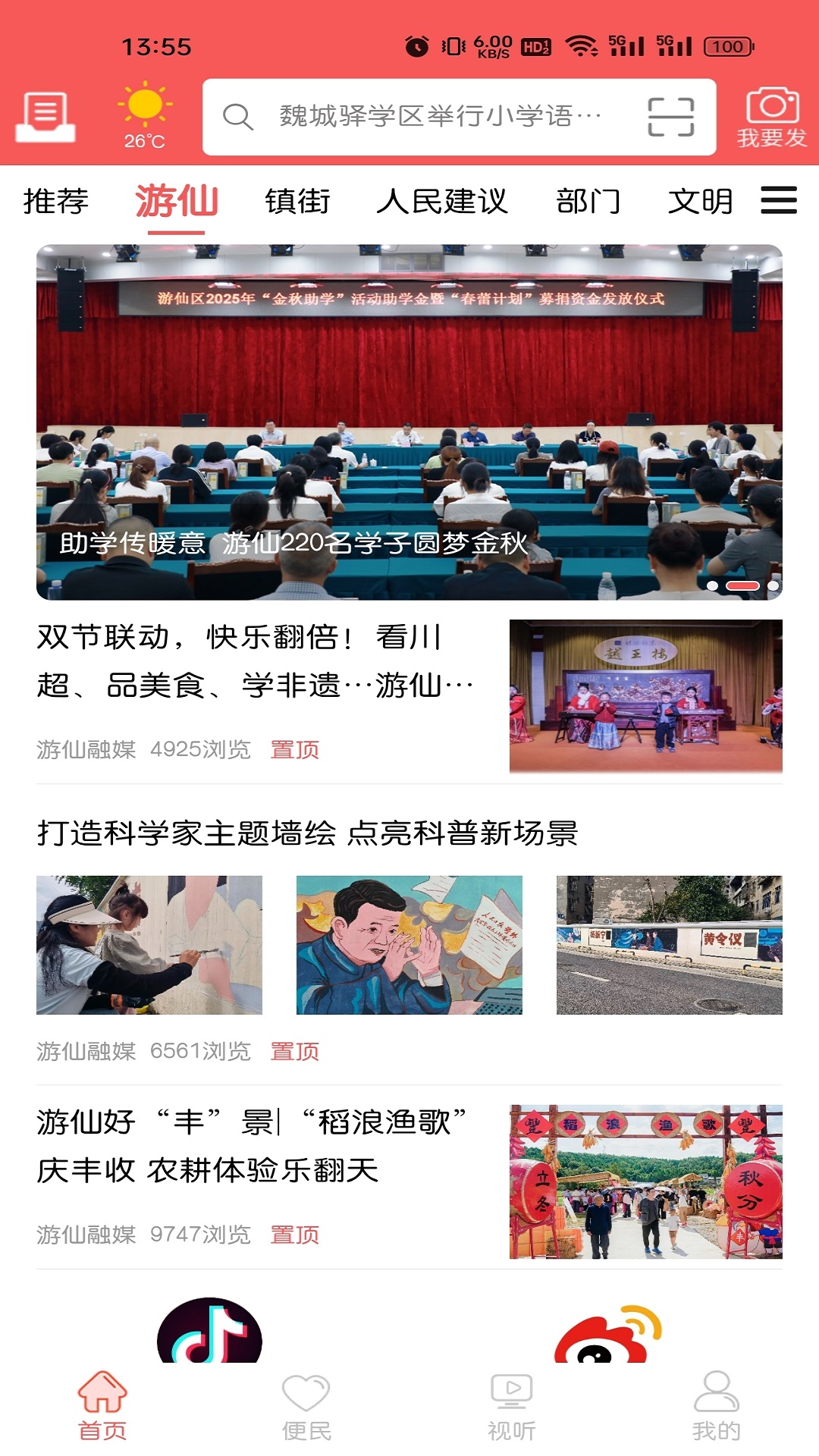819x1456 pixels.
Task: Switch to the 推荐 tab
Action: click(55, 202)
